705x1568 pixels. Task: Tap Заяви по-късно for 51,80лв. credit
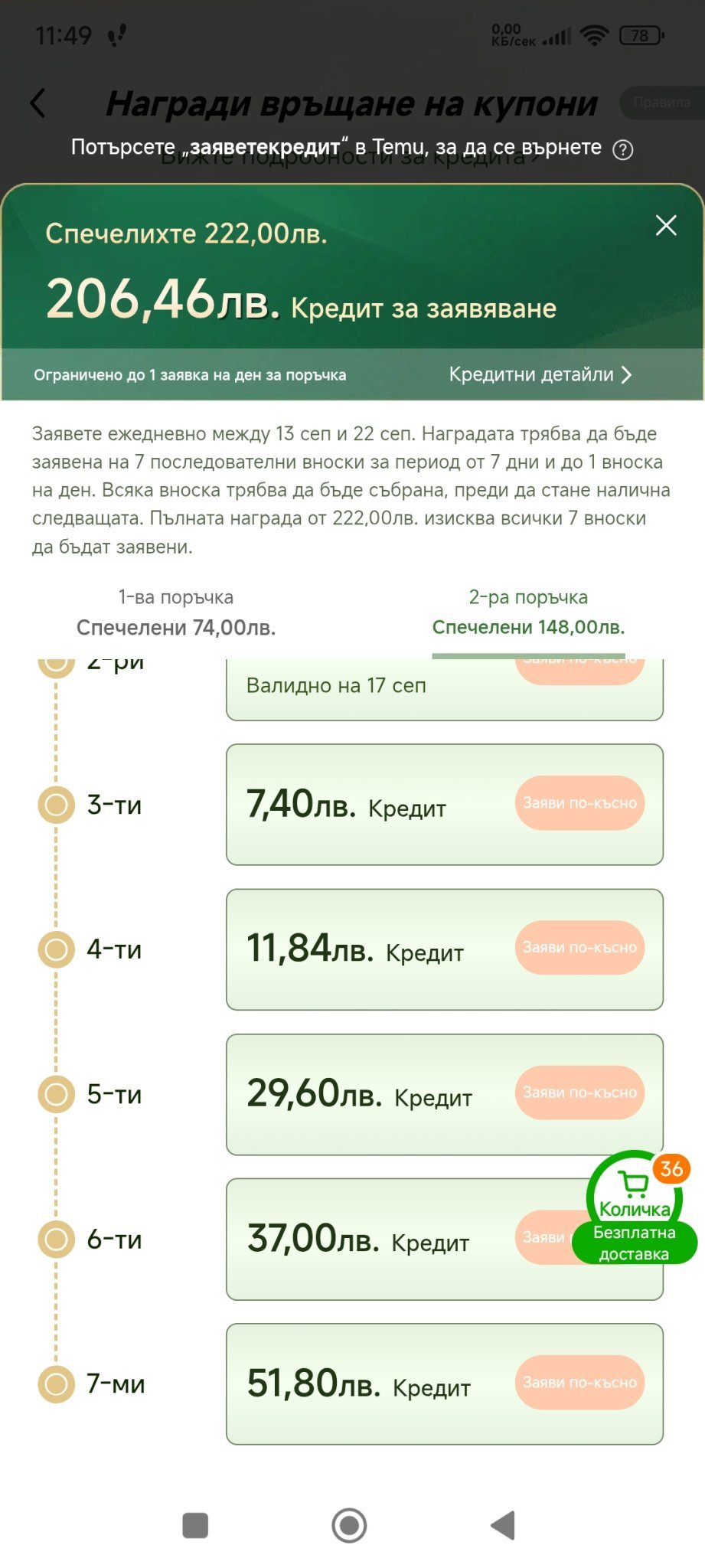[x=579, y=1383]
